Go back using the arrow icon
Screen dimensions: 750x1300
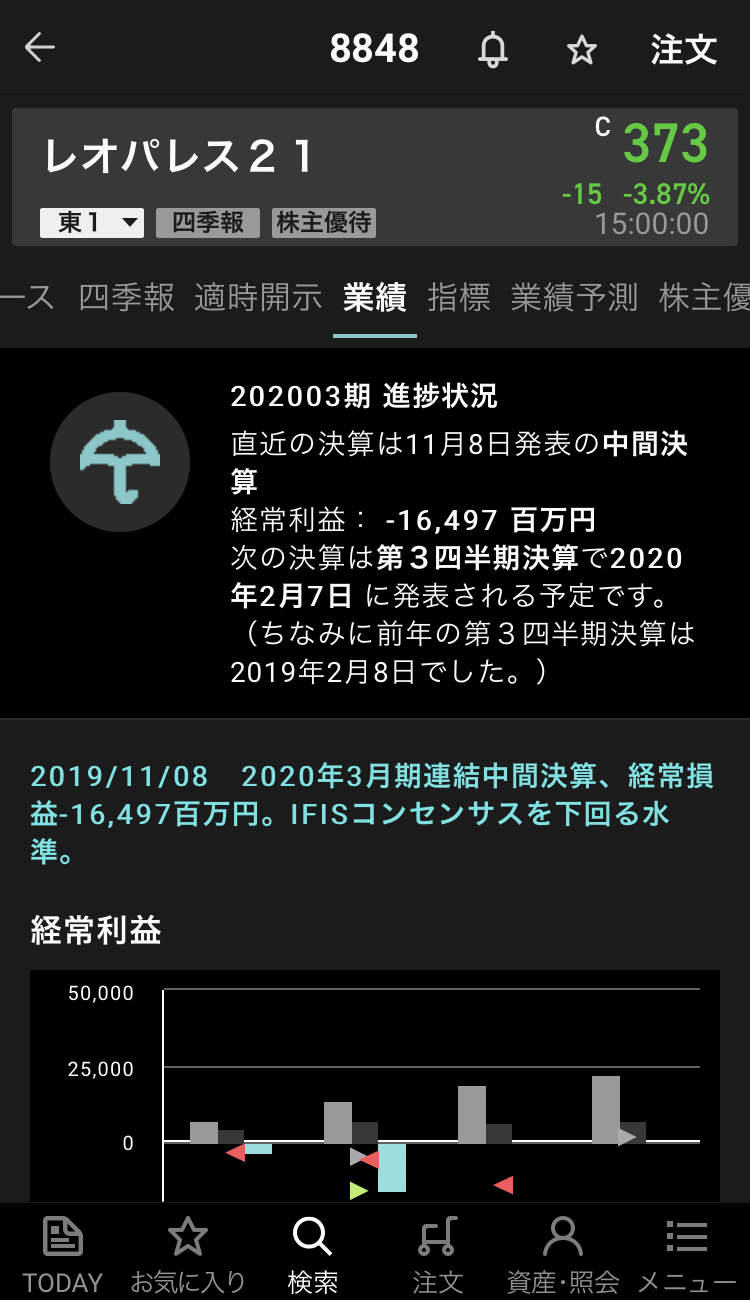point(40,48)
